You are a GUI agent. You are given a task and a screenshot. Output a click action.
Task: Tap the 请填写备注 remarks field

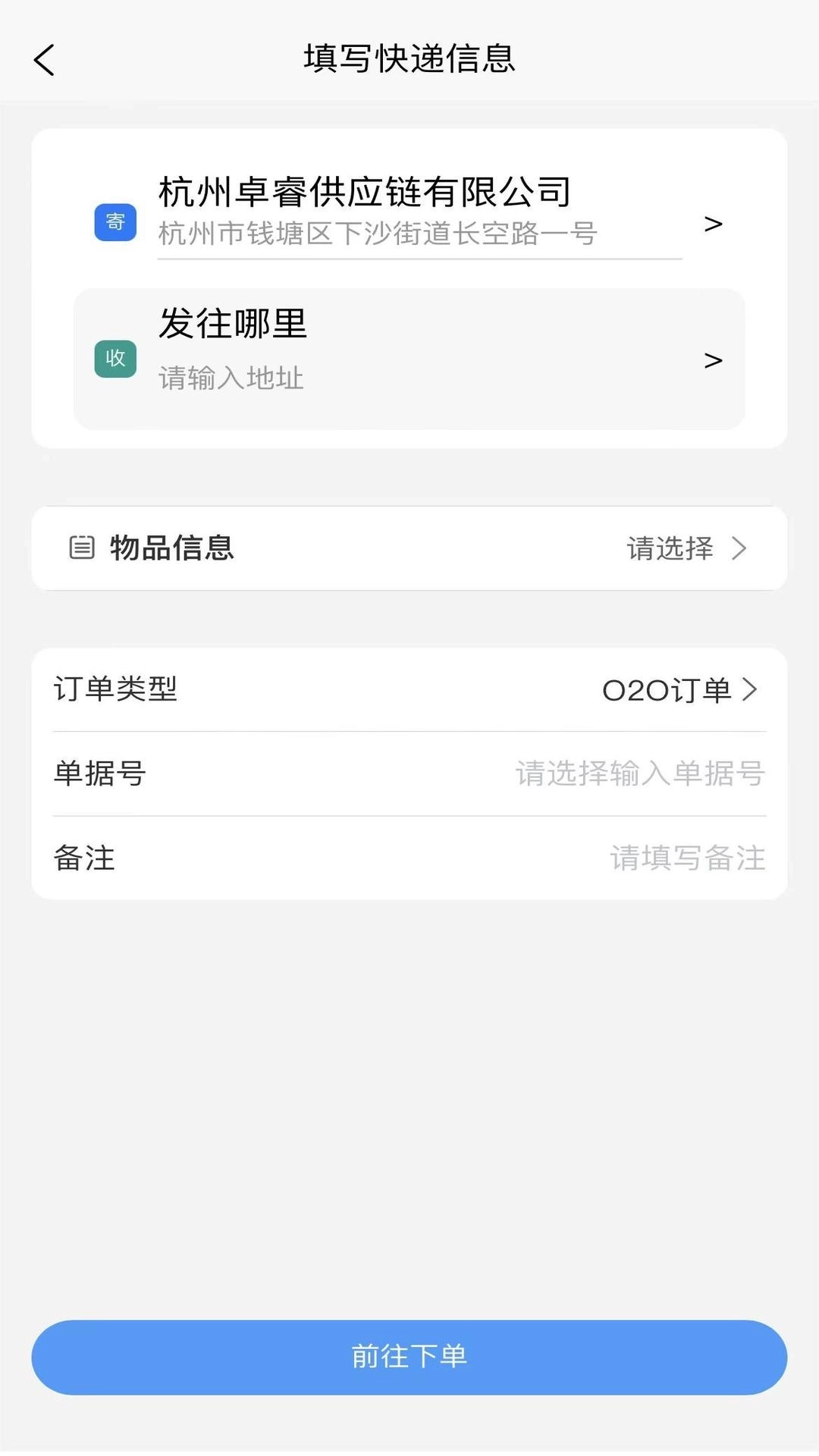(x=686, y=858)
